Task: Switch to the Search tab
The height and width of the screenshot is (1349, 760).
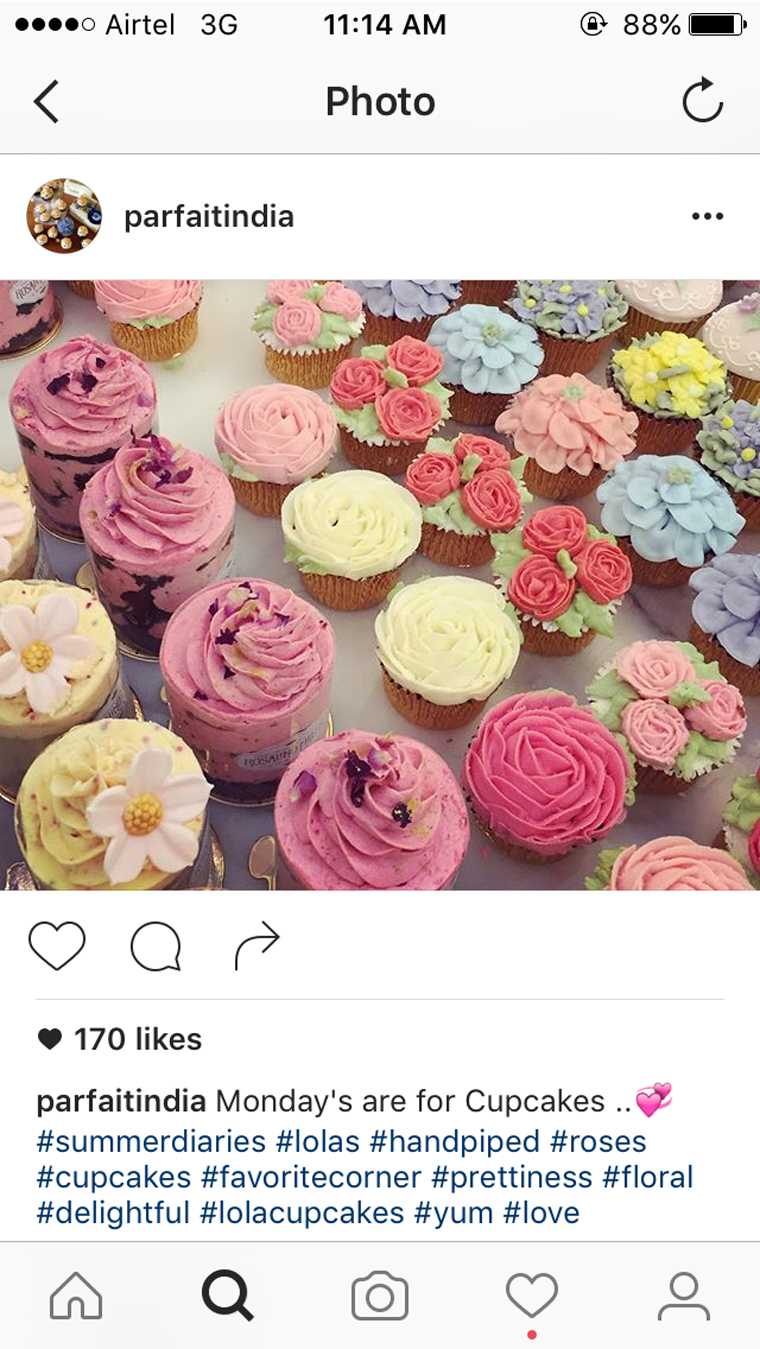Action: (x=228, y=1296)
